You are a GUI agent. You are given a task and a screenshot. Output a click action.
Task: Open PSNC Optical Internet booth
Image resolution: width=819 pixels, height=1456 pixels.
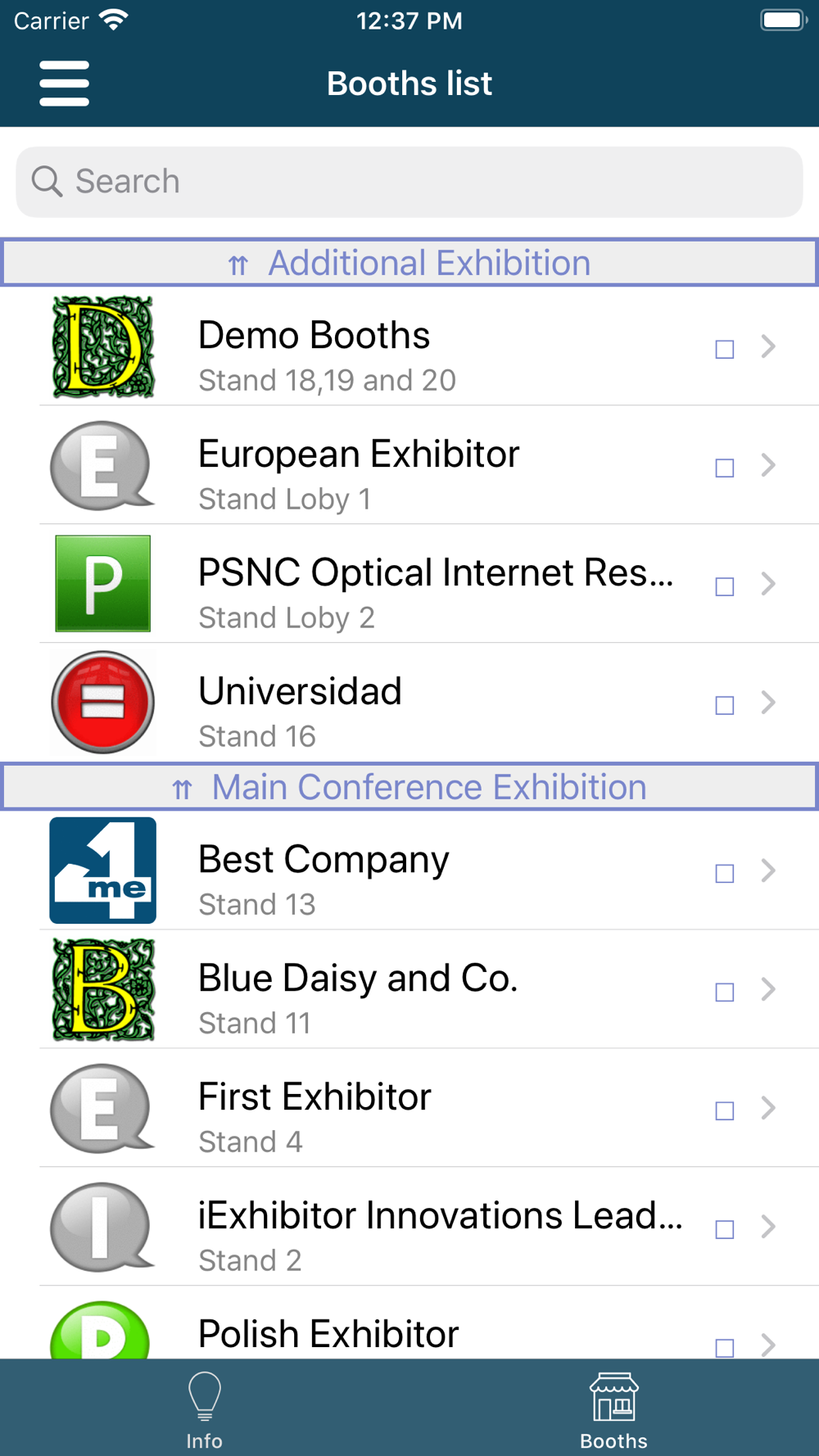409,584
